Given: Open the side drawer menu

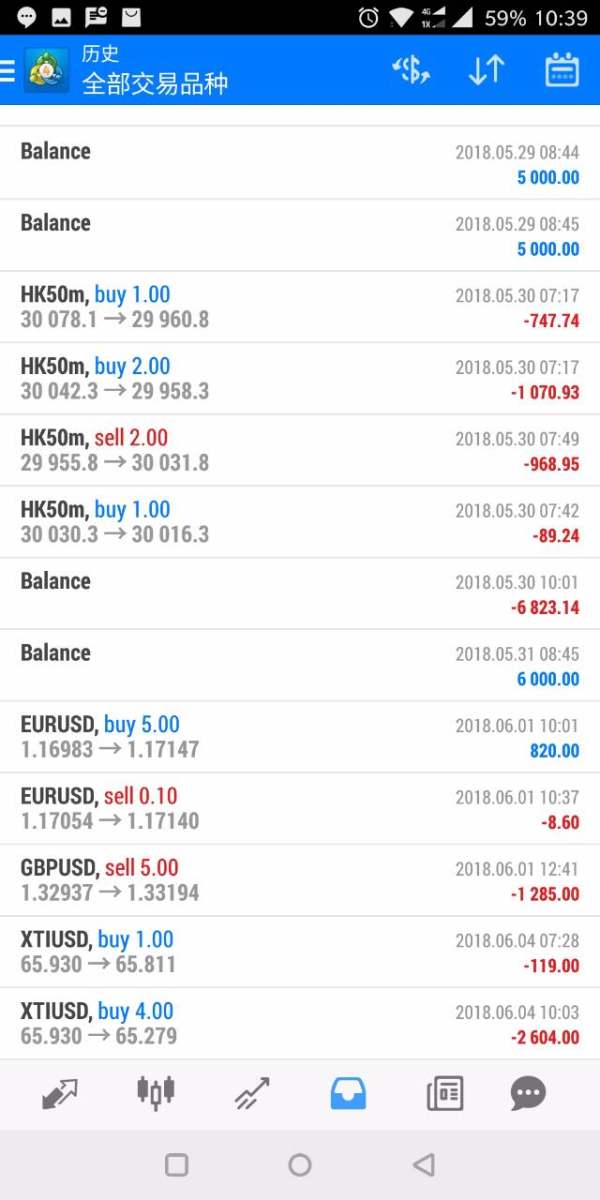Looking at the screenshot, I should point(9,71).
